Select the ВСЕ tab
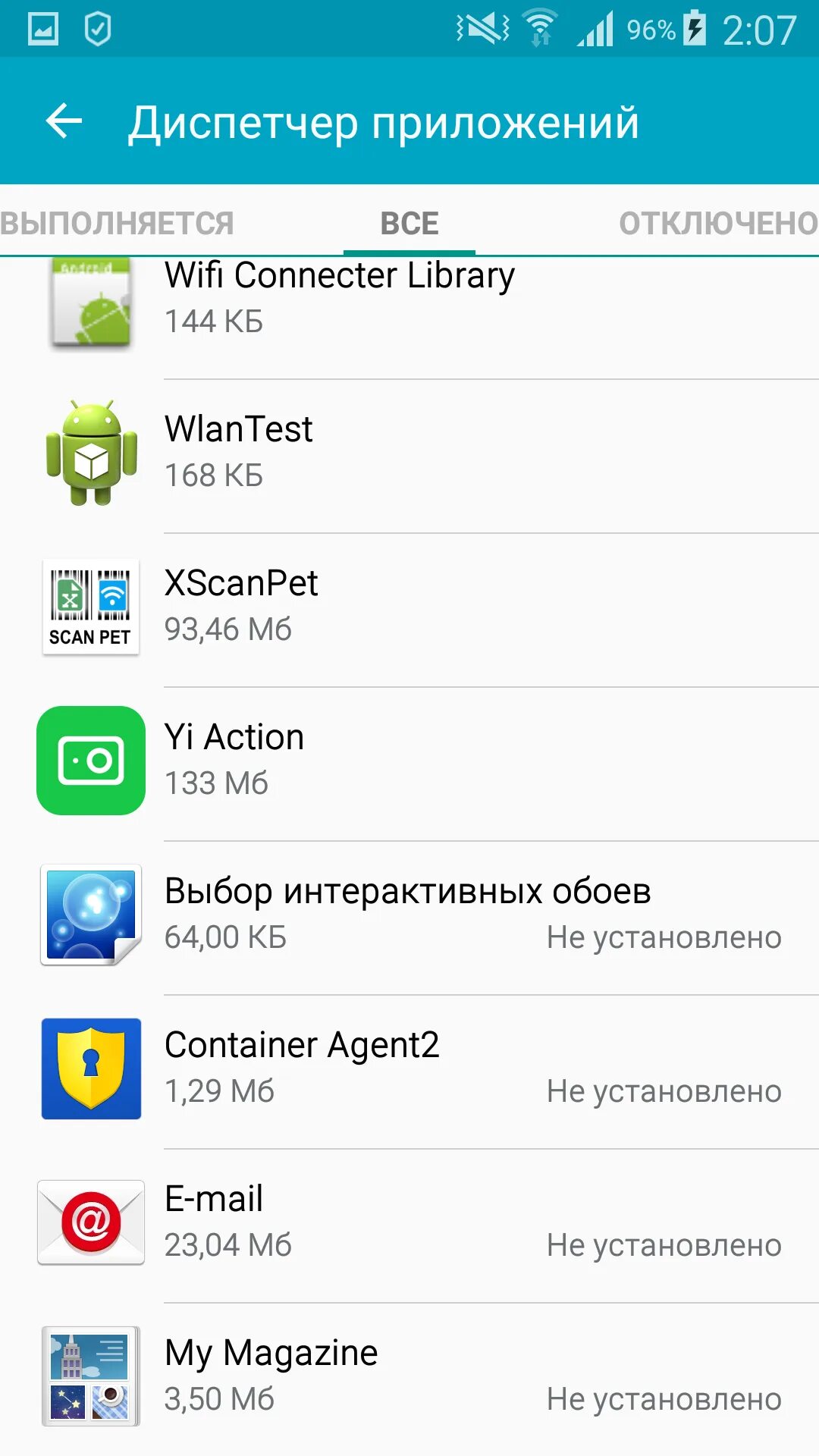The height and width of the screenshot is (1456, 819). point(409,223)
